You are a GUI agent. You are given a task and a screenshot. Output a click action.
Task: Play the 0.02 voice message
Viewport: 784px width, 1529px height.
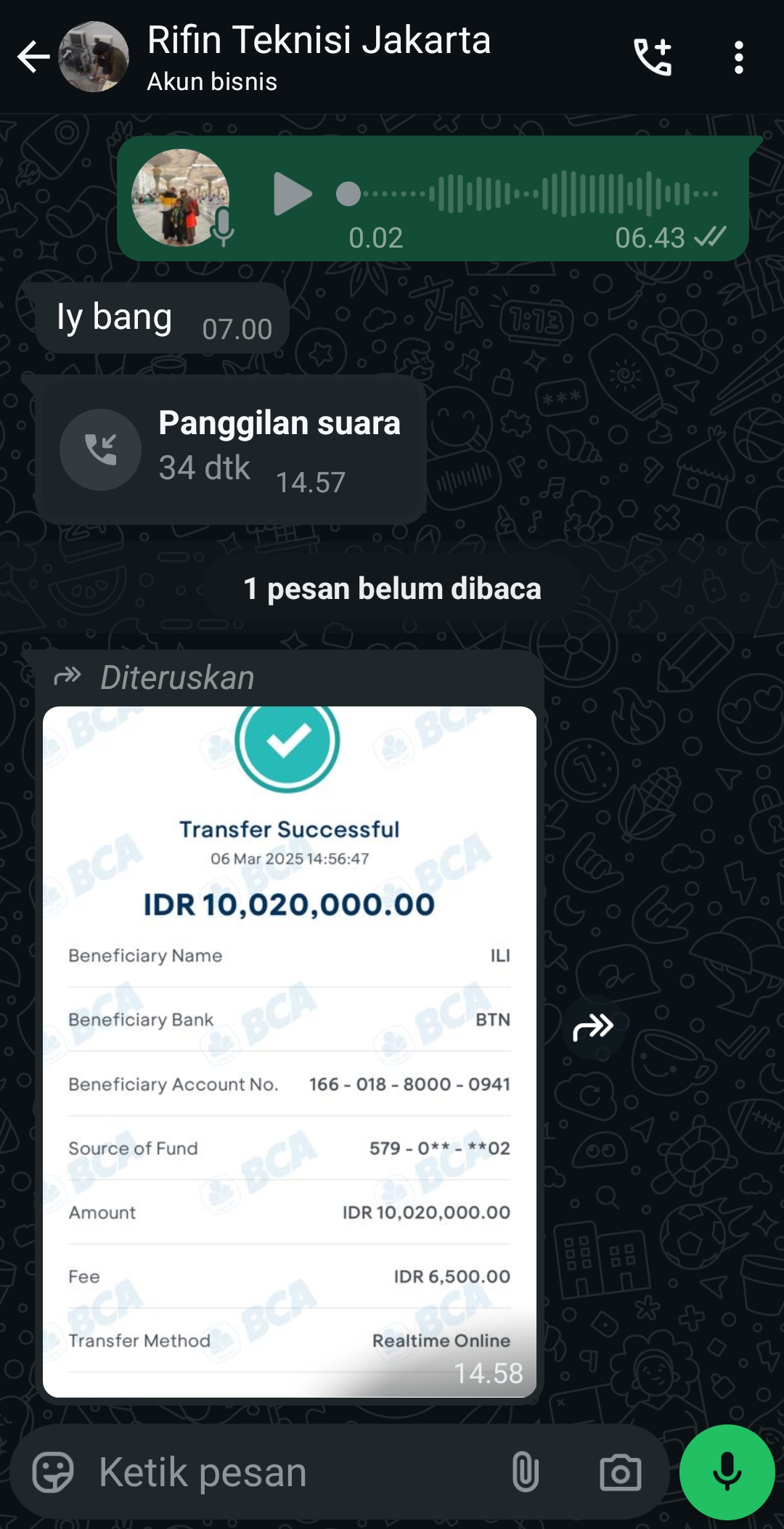point(292,195)
